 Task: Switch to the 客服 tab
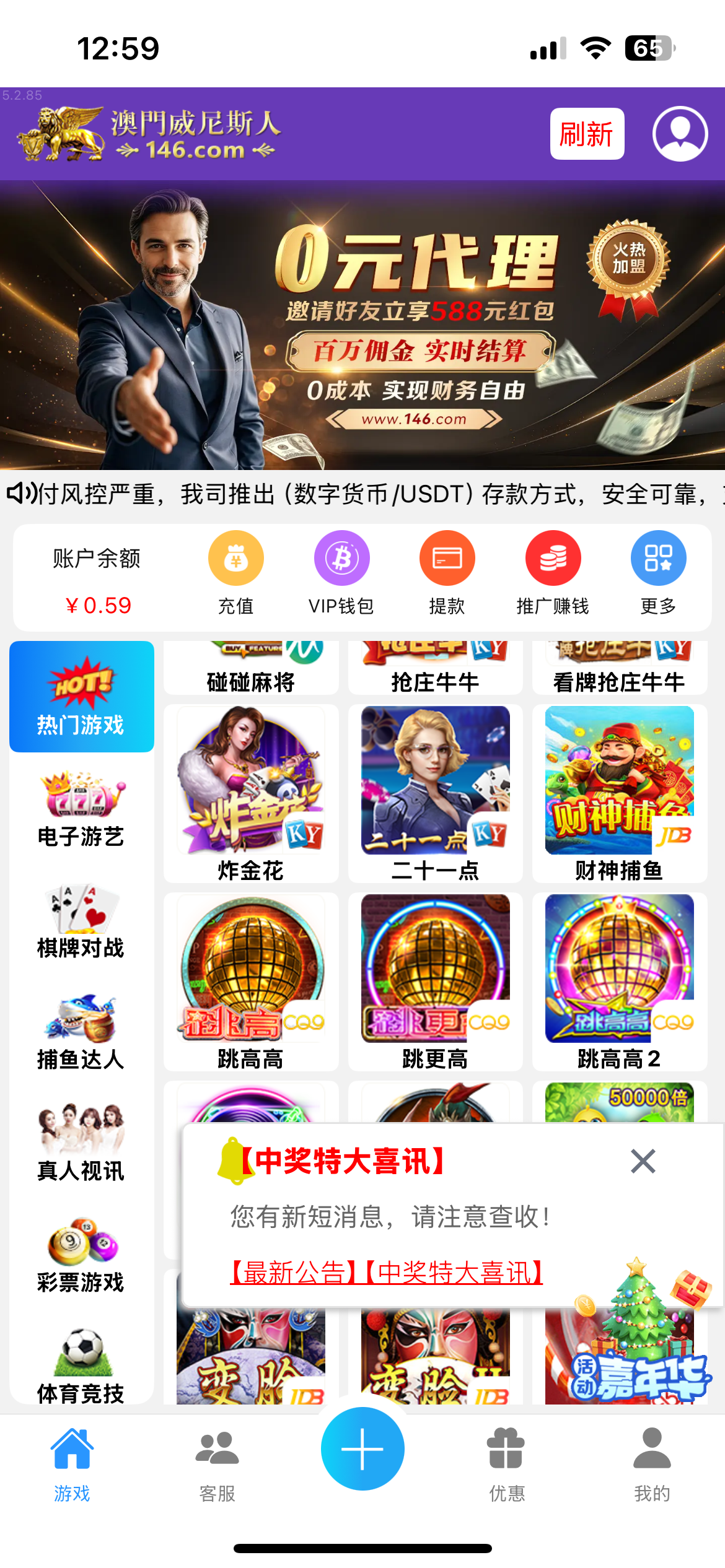[x=217, y=1464]
